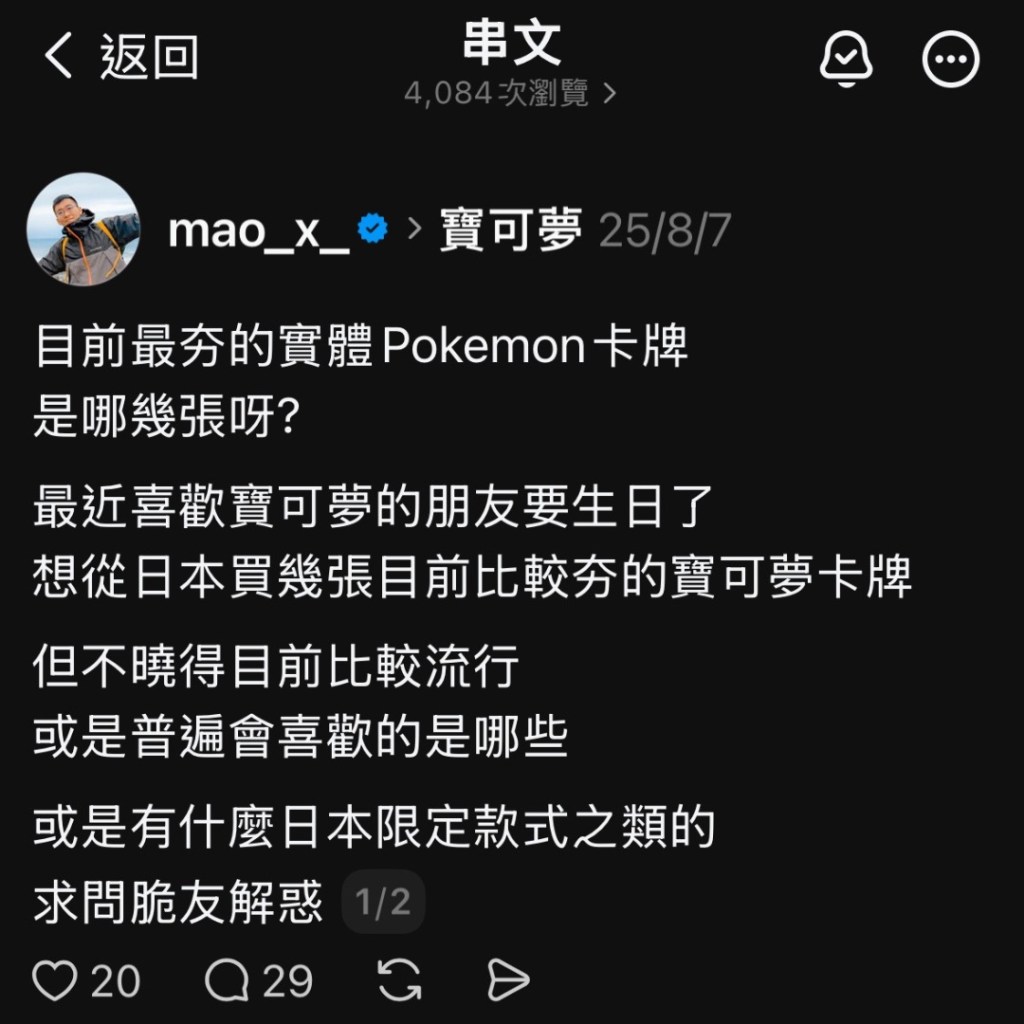This screenshot has height=1024, width=1024.
Task: Open the comments on this post
Action: (x=227, y=981)
